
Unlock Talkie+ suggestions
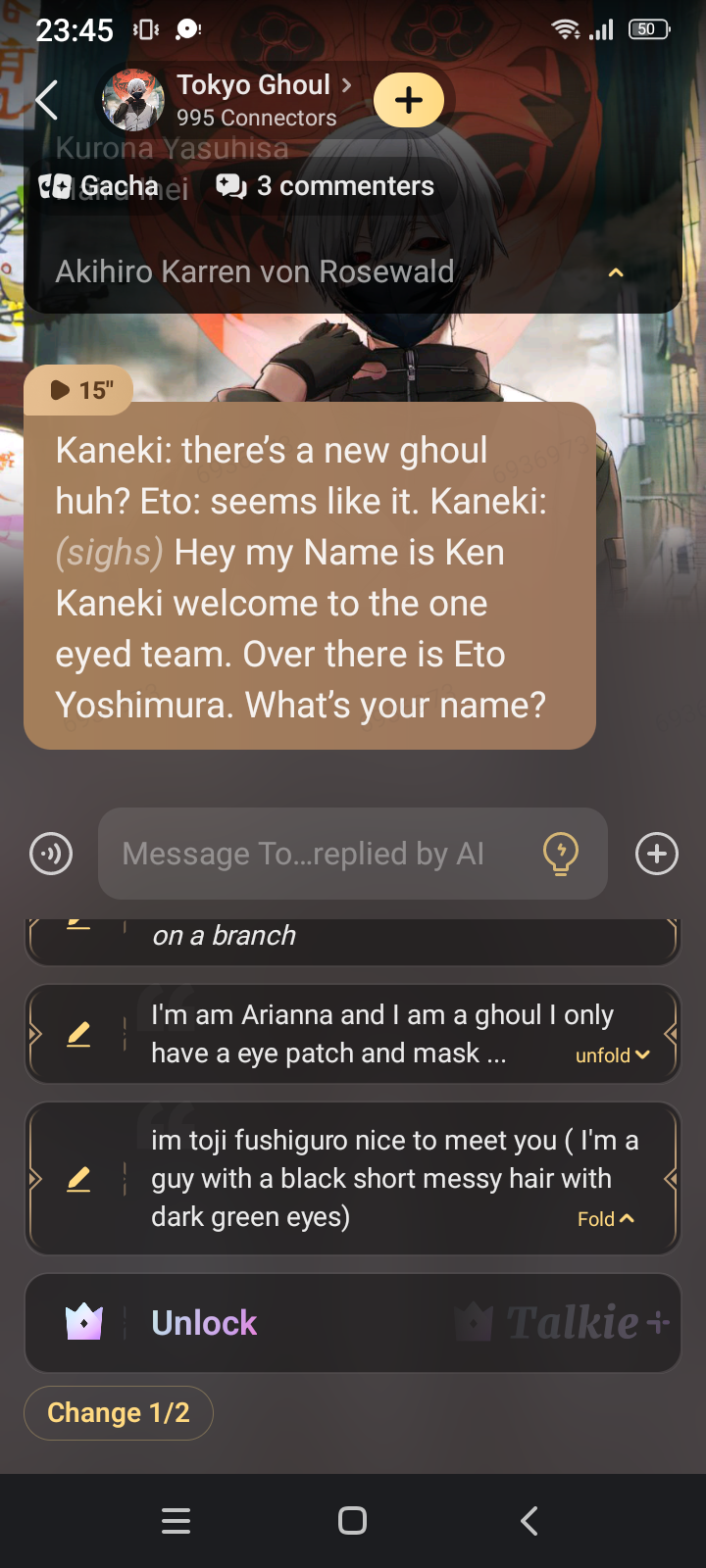click(x=204, y=1323)
